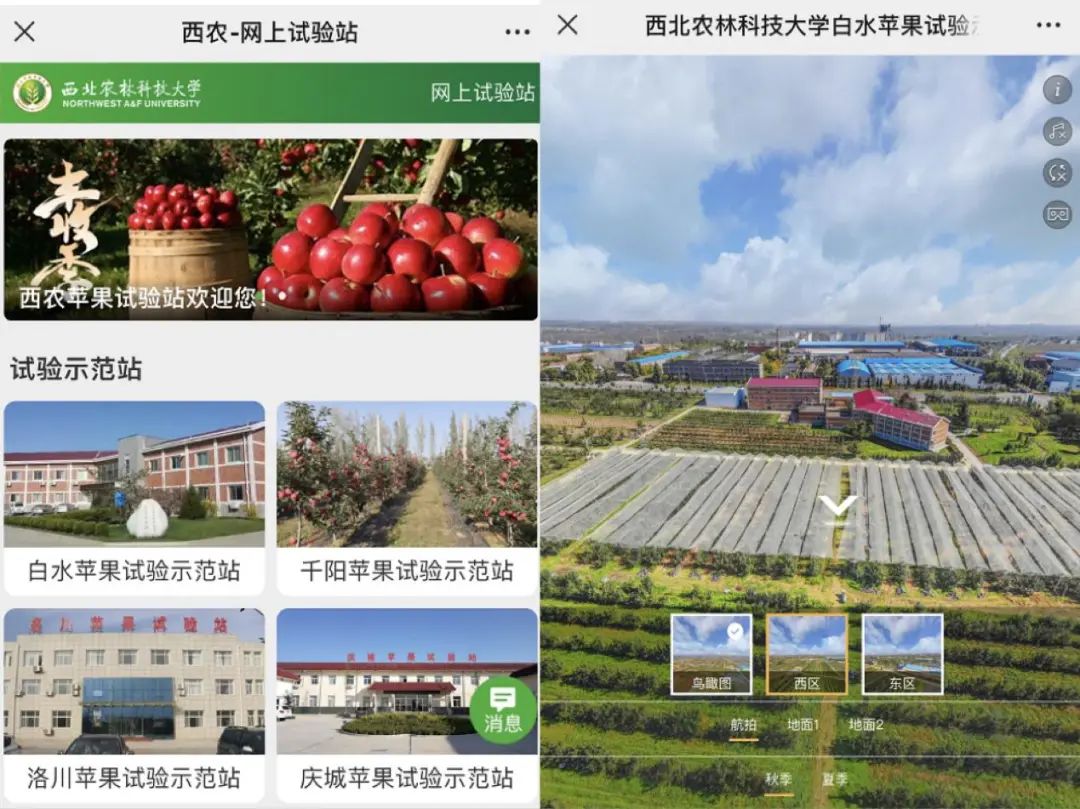Show the panorama info icon
The width and height of the screenshot is (1080, 809).
tap(1057, 90)
